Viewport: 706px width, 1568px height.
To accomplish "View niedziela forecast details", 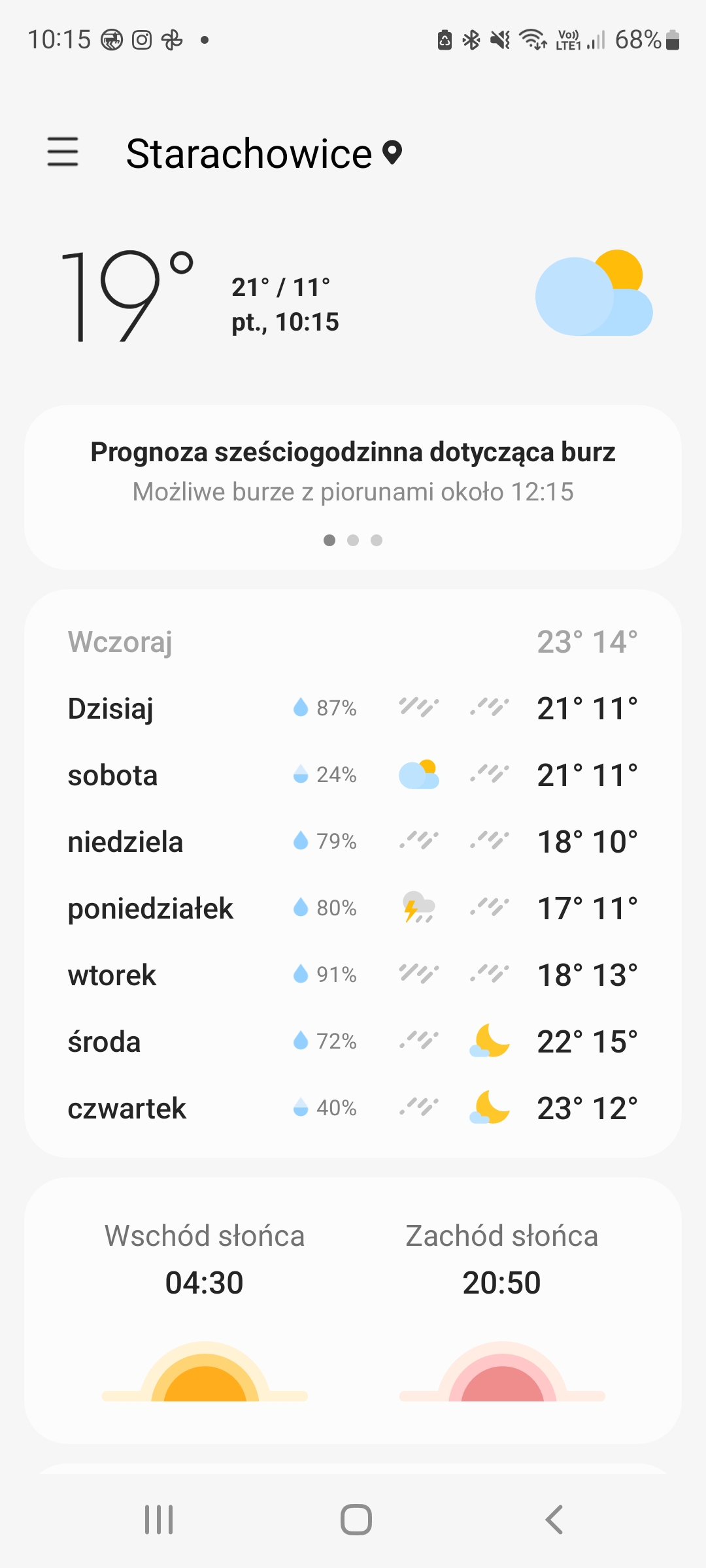I will pyautogui.click(x=353, y=842).
